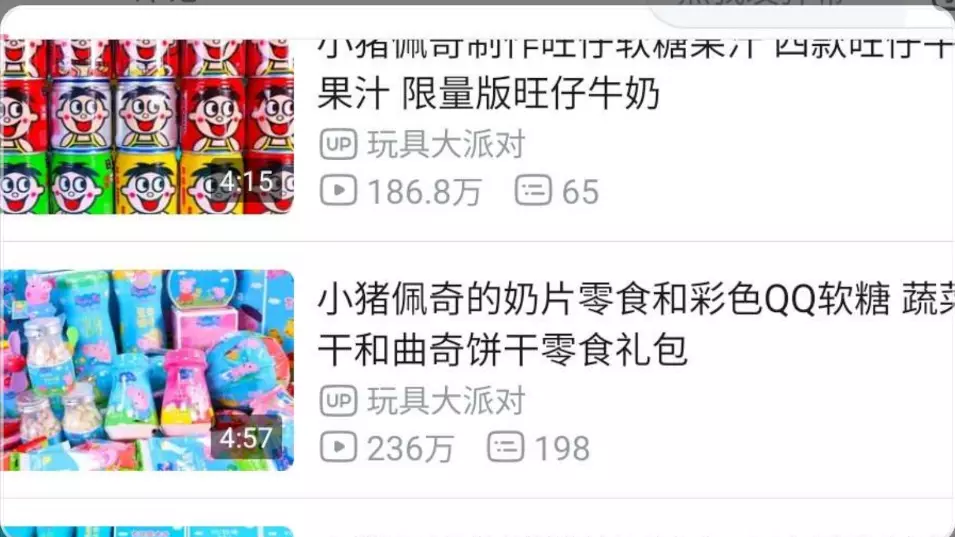The image size is (955, 537).
Task: Open the 旺仔牛奶 video thumbnail lasting 4:15
Action: point(147,127)
